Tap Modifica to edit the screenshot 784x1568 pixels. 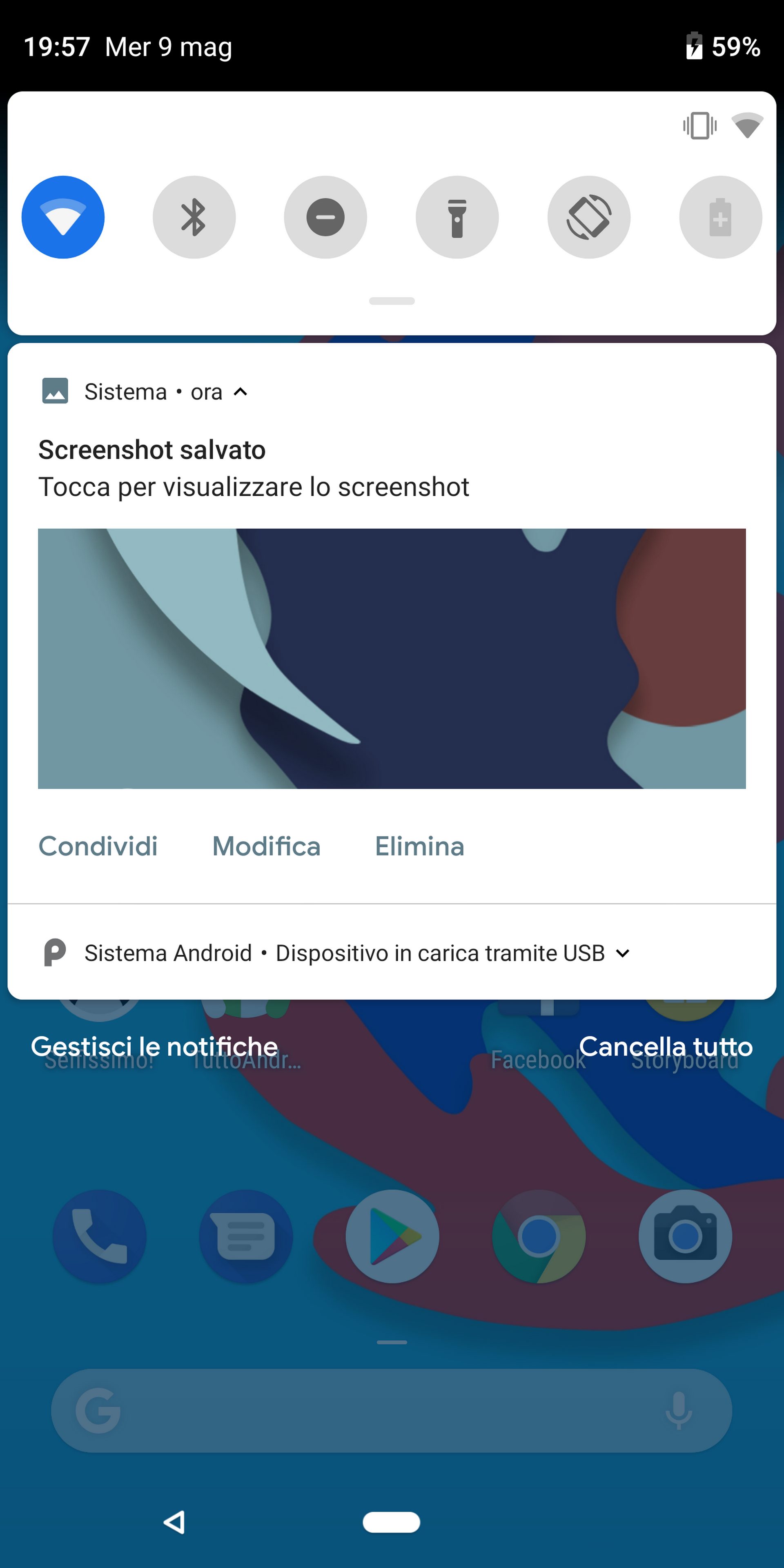pyautogui.click(x=266, y=846)
